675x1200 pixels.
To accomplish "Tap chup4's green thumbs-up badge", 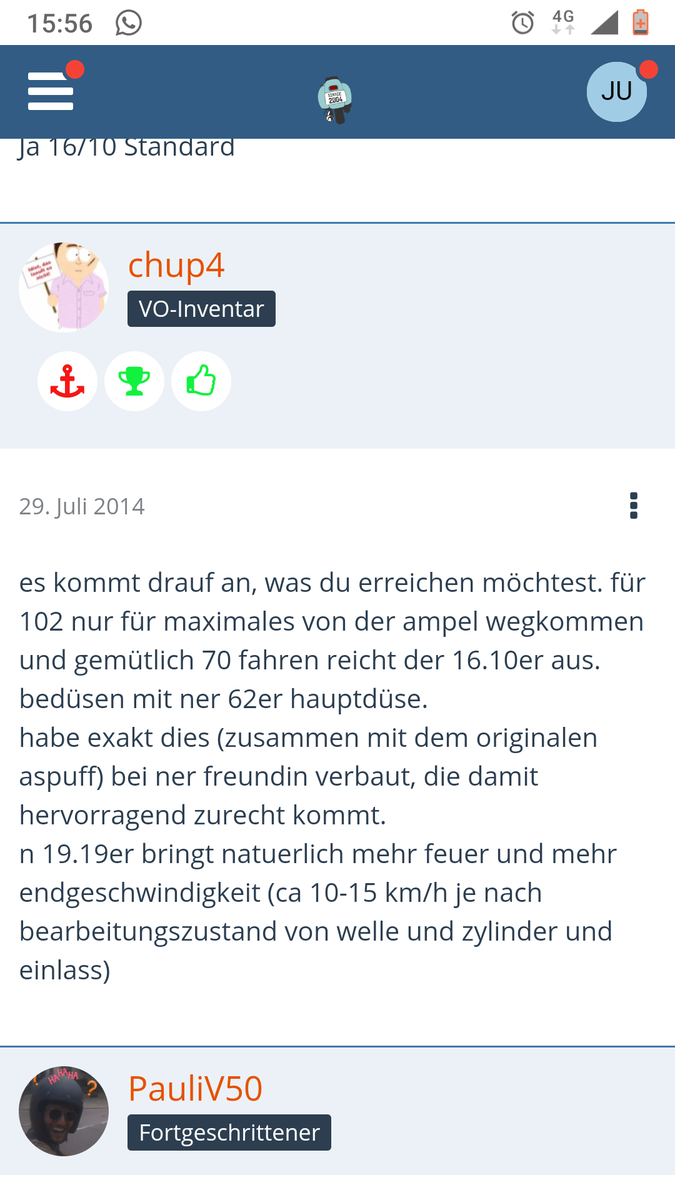I will [x=201, y=381].
